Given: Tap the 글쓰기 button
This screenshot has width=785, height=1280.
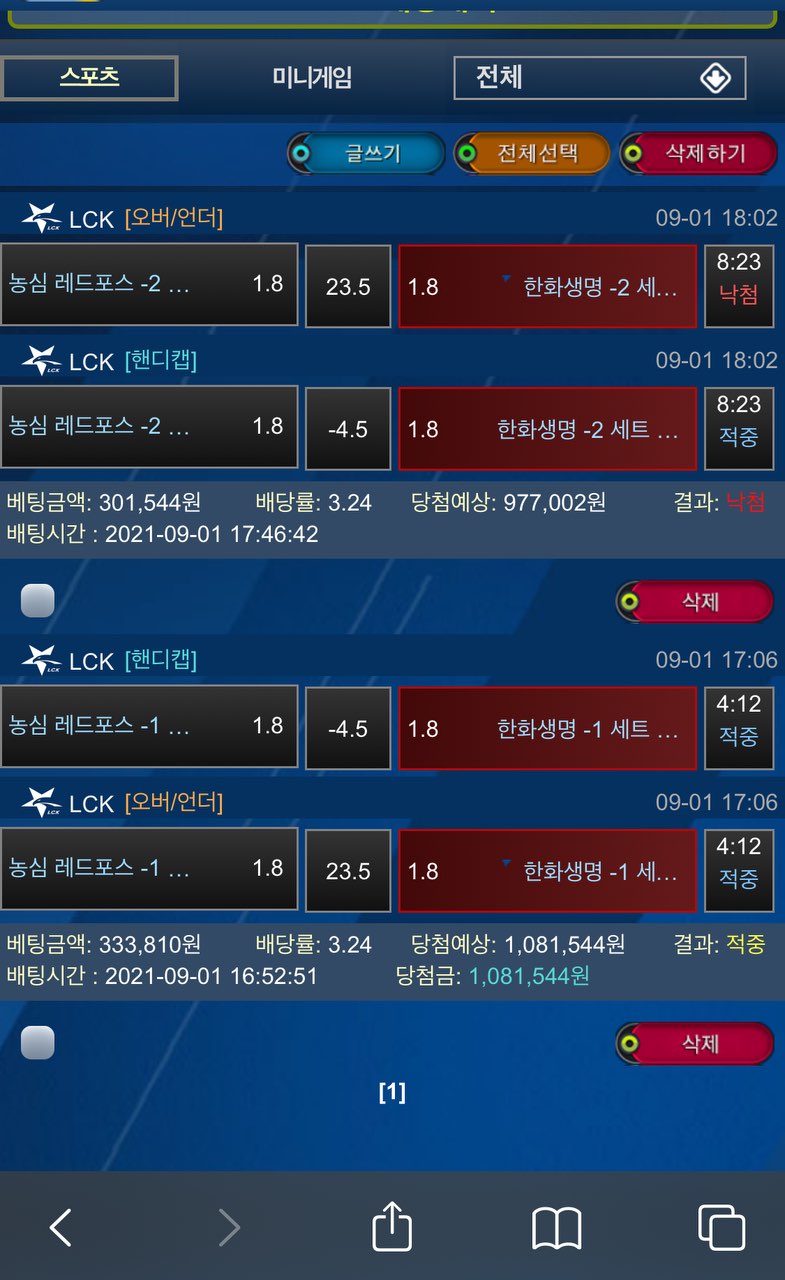Looking at the screenshot, I should click(x=366, y=154).
